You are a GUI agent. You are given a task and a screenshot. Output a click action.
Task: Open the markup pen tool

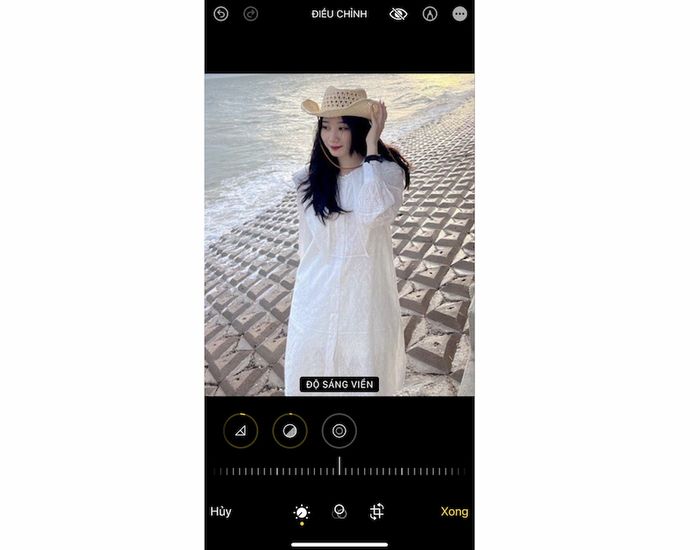pyautogui.click(x=429, y=14)
